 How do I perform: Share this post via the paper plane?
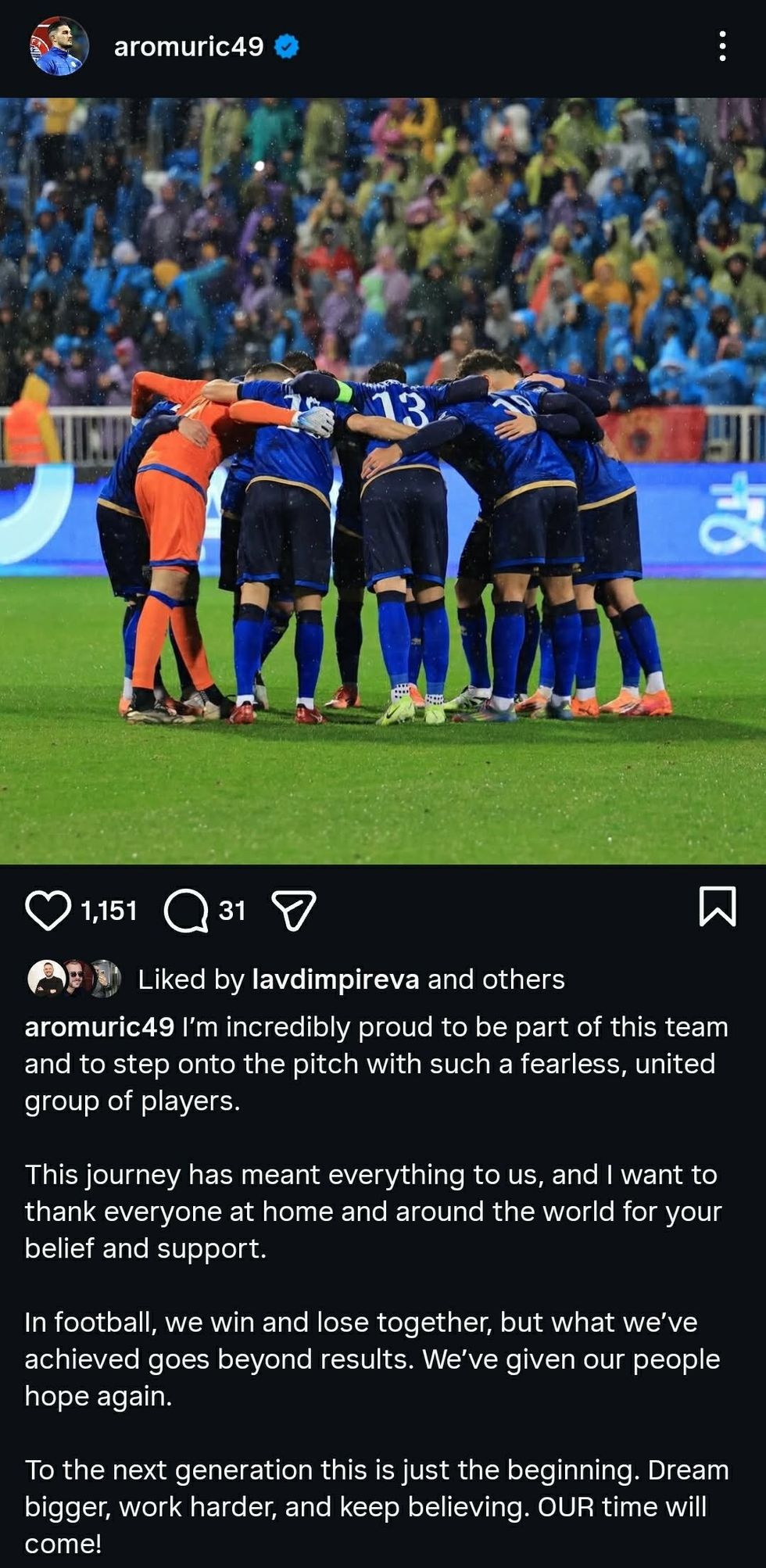[x=293, y=911]
